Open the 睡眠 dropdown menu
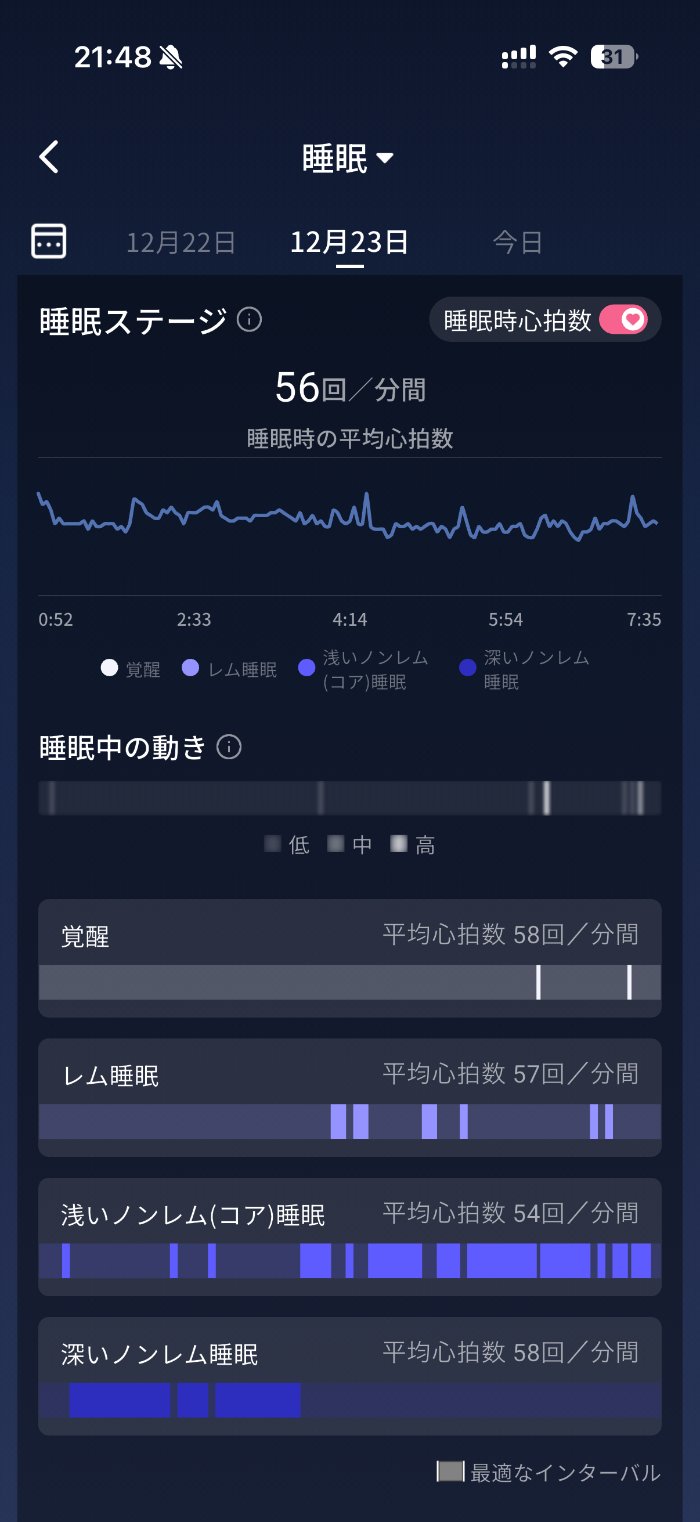Screen dimensions: 700x1522 (349, 158)
